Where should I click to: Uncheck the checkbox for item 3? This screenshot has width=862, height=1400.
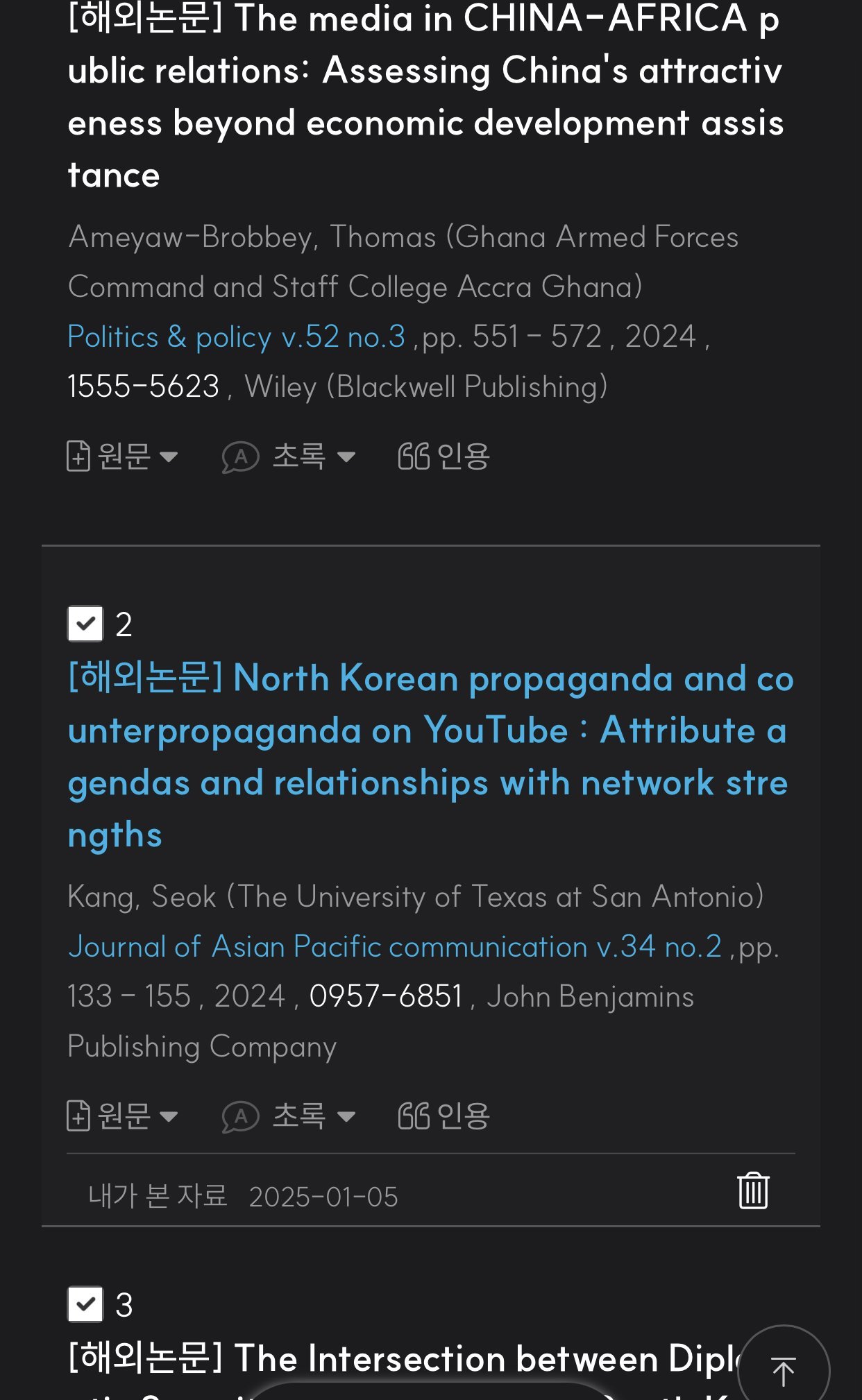click(85, 1304)
